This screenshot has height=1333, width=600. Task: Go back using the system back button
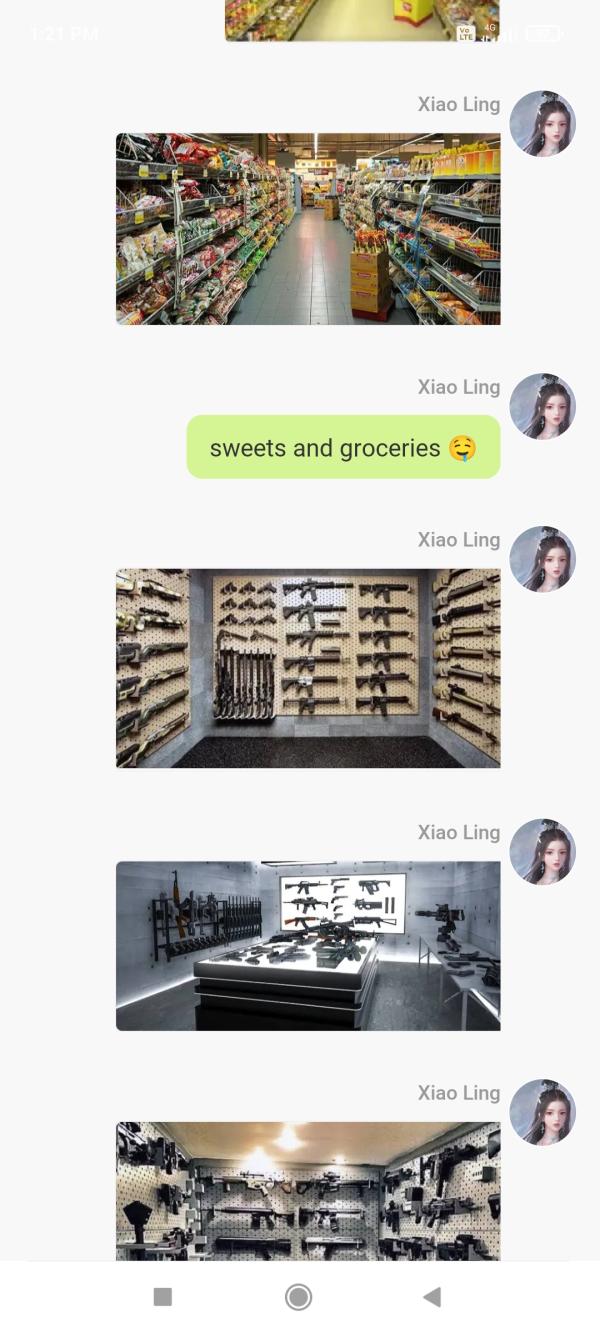(x=432, y=1297)
